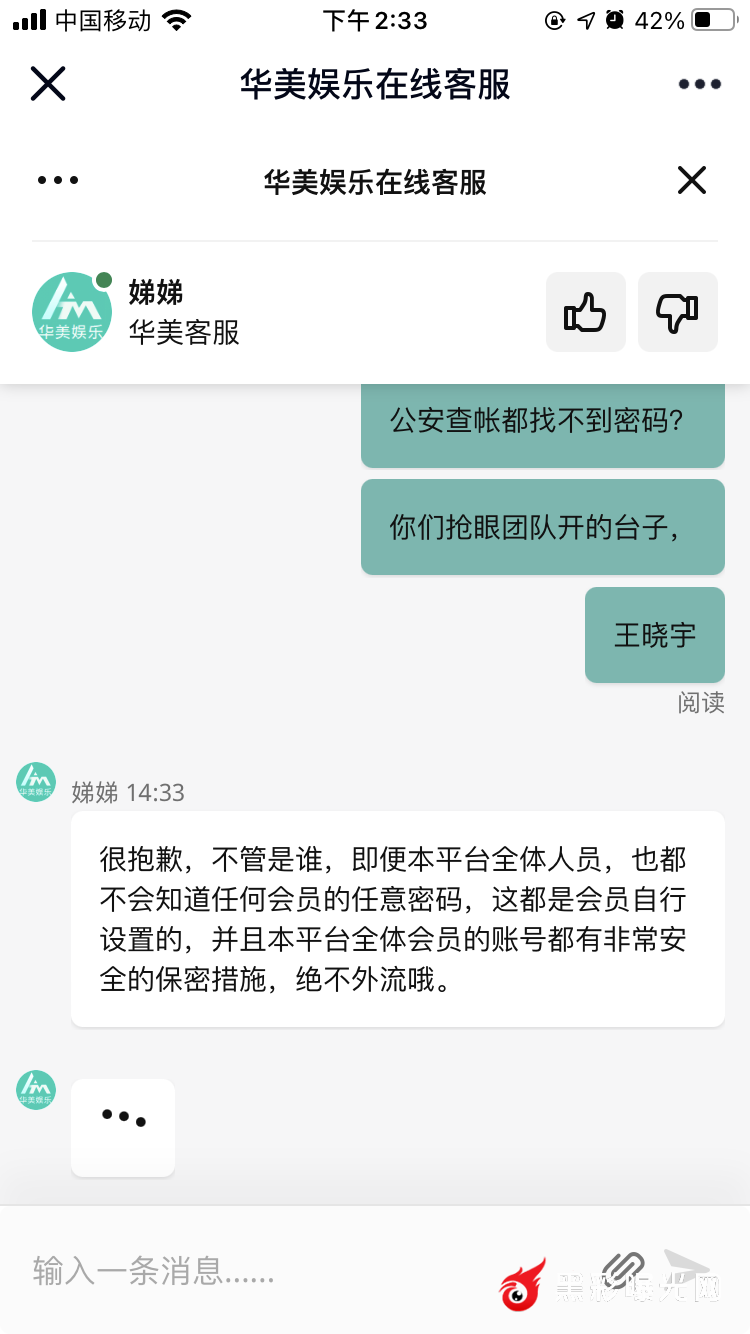This screenshot has height=1334, width=750.
Task: Open the chat widget options menu
Action: [x=58, y=181]
